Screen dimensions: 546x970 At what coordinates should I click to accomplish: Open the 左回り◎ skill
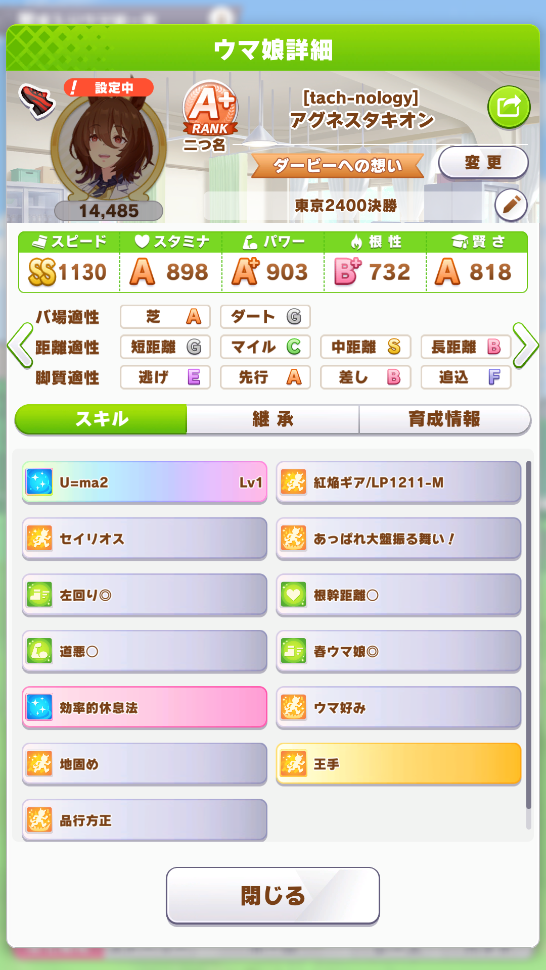(145, 595)
